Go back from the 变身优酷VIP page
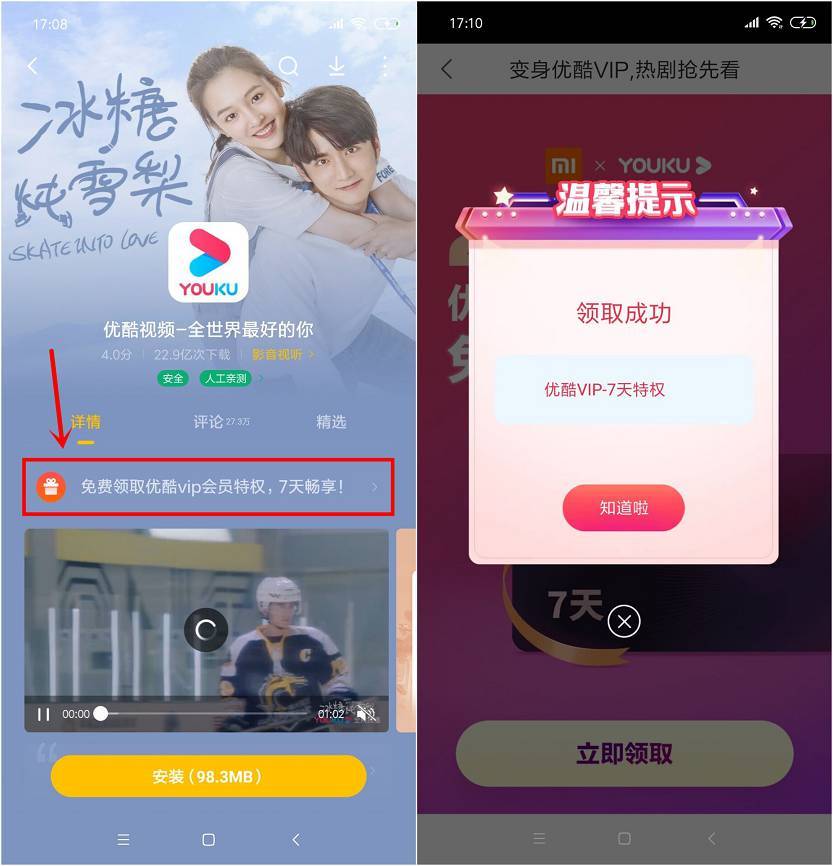 click(x=446, y=70)
